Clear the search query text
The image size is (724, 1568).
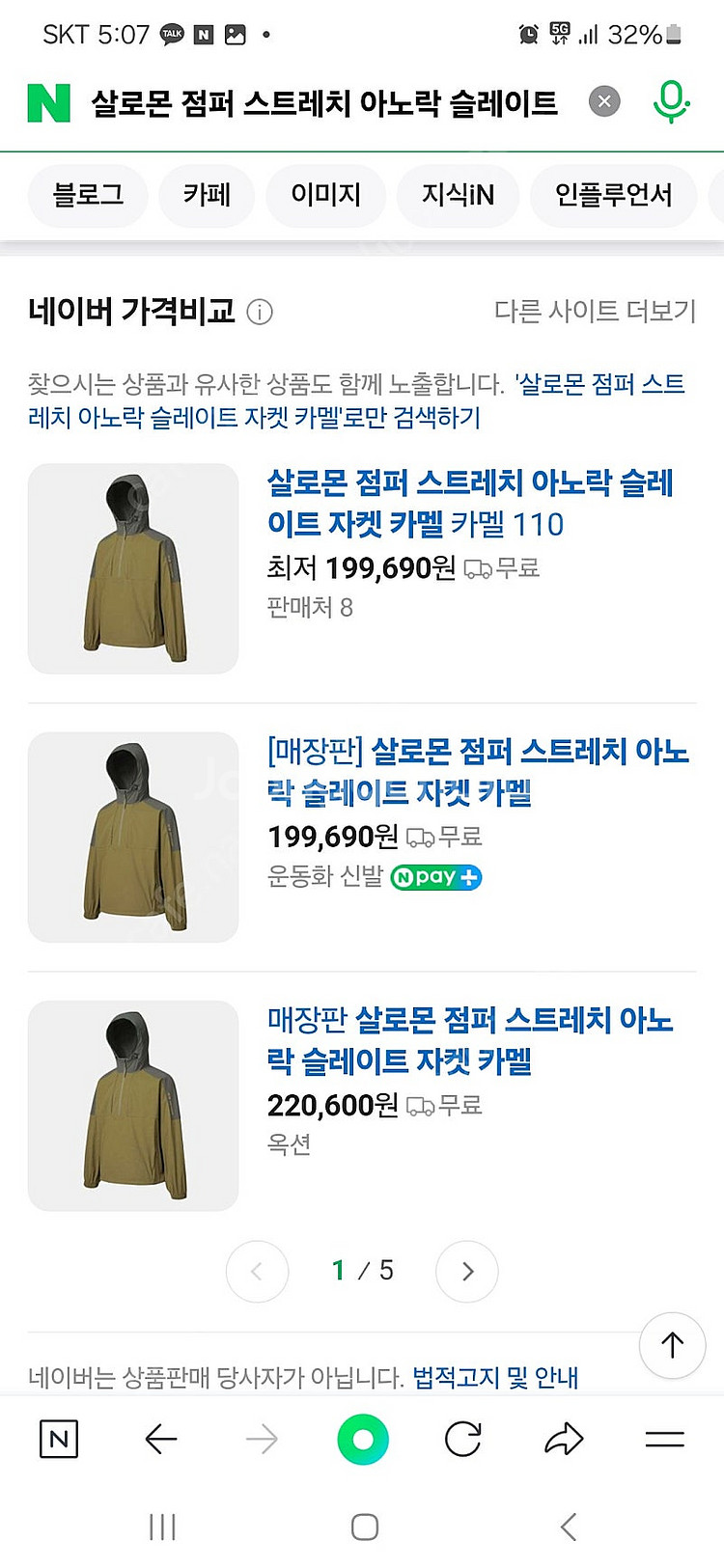(604, 101)
